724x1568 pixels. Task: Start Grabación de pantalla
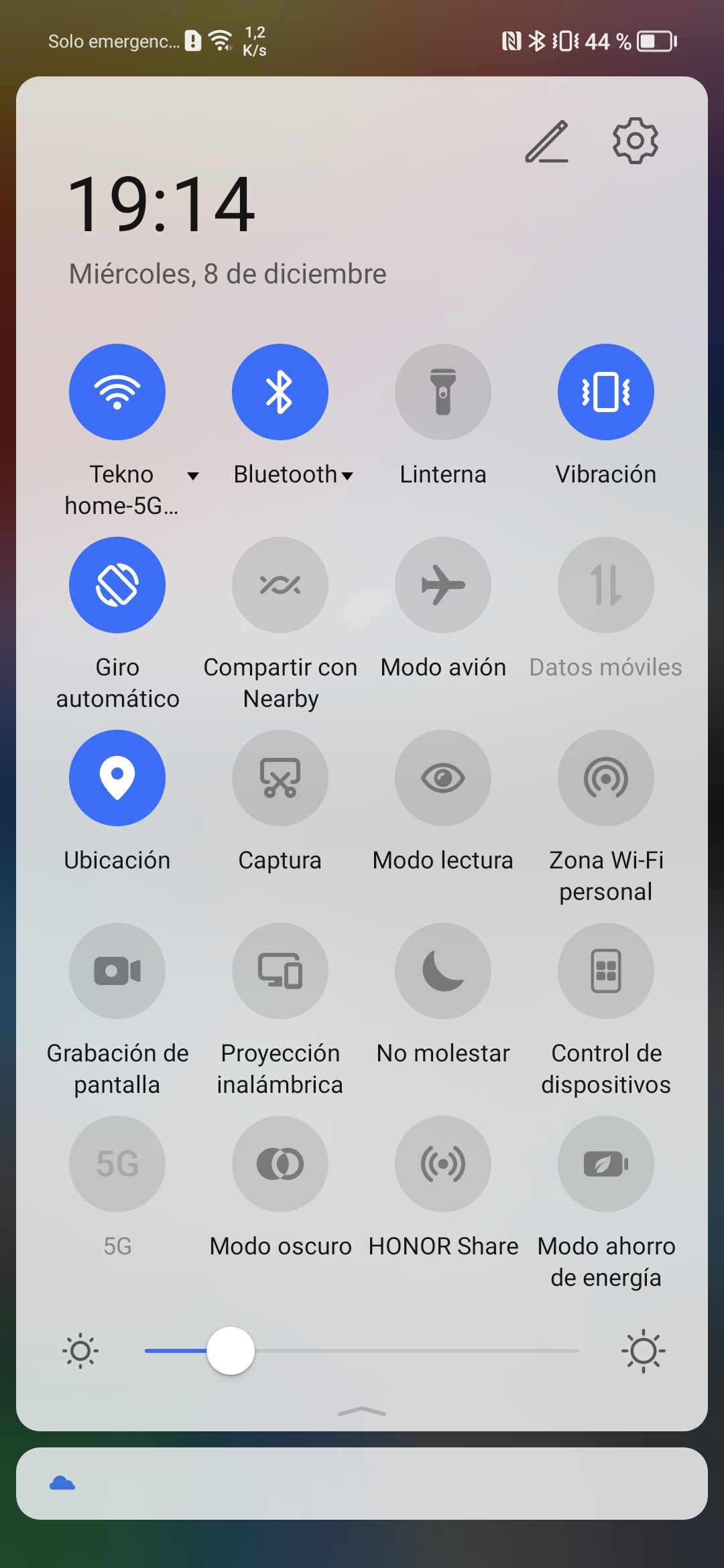click(x=117, y=971)
